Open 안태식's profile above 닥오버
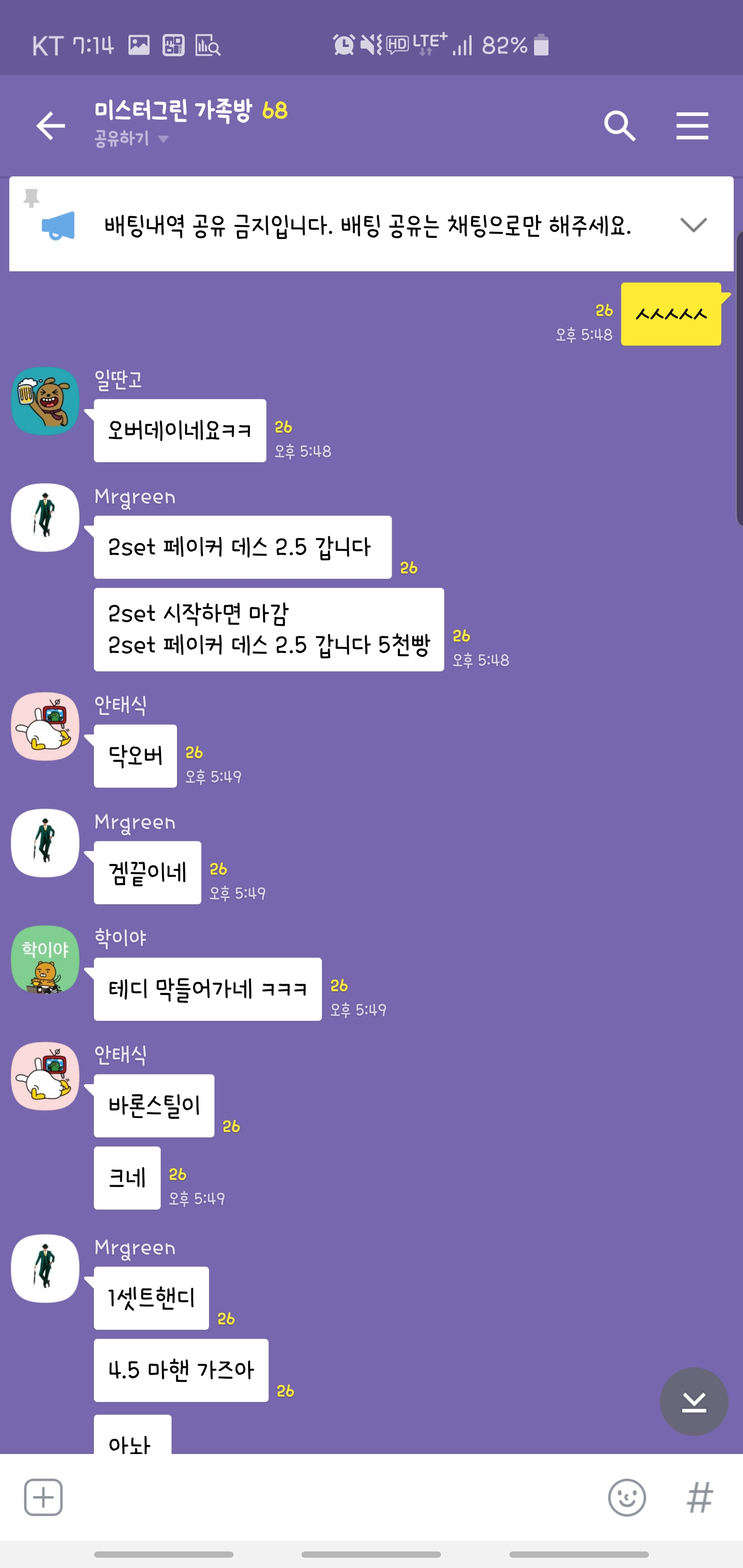 [45, 726]
